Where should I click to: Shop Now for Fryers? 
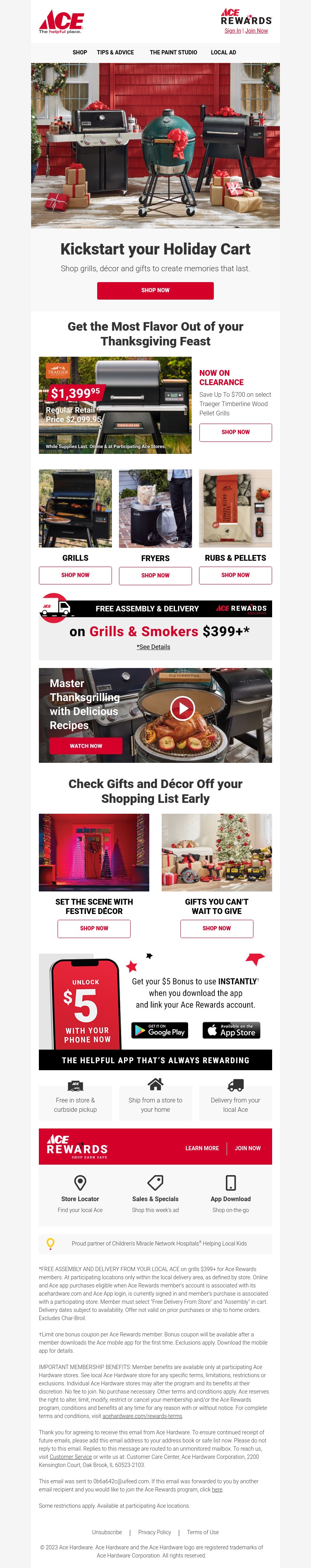pyautogui.click(x=155, y=575)
